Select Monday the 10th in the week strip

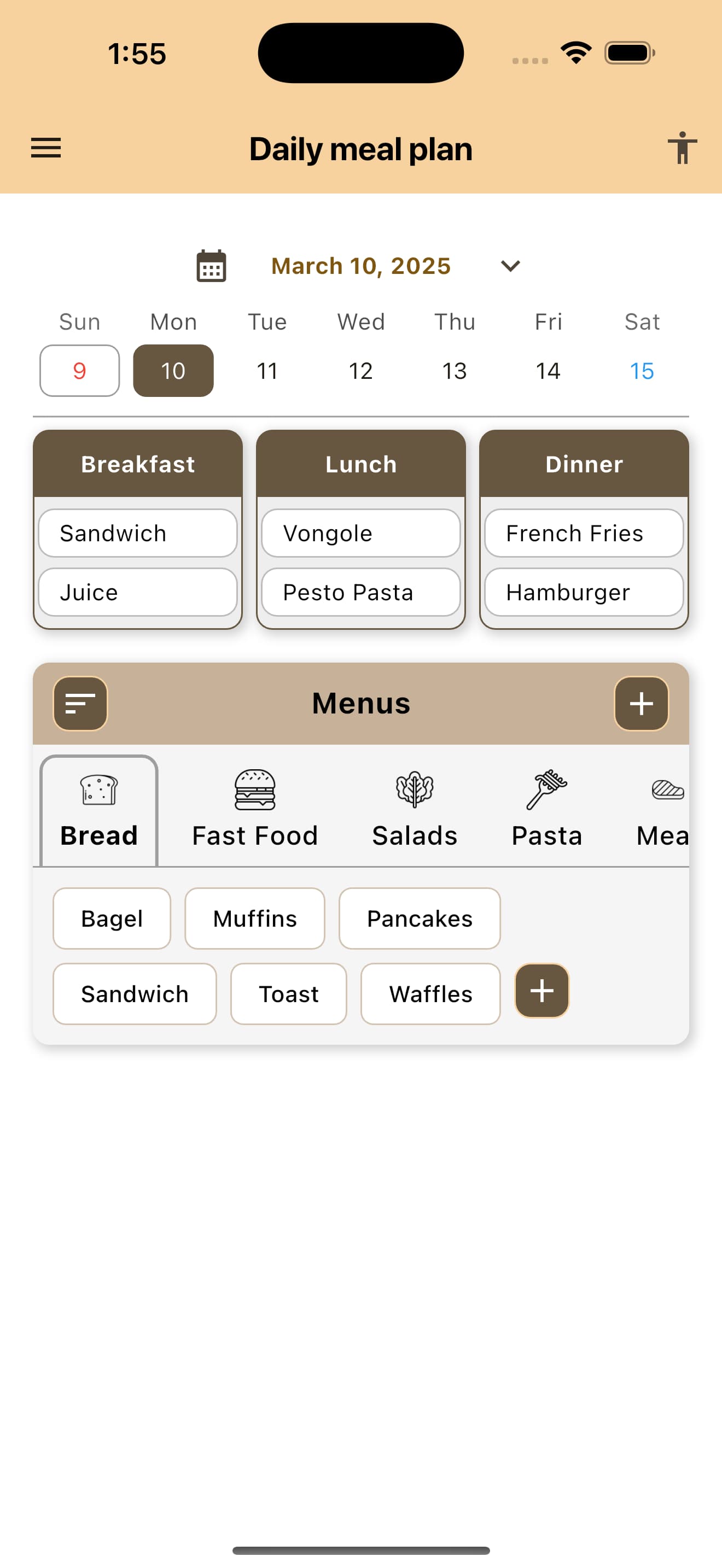click(x=173, y=371)
